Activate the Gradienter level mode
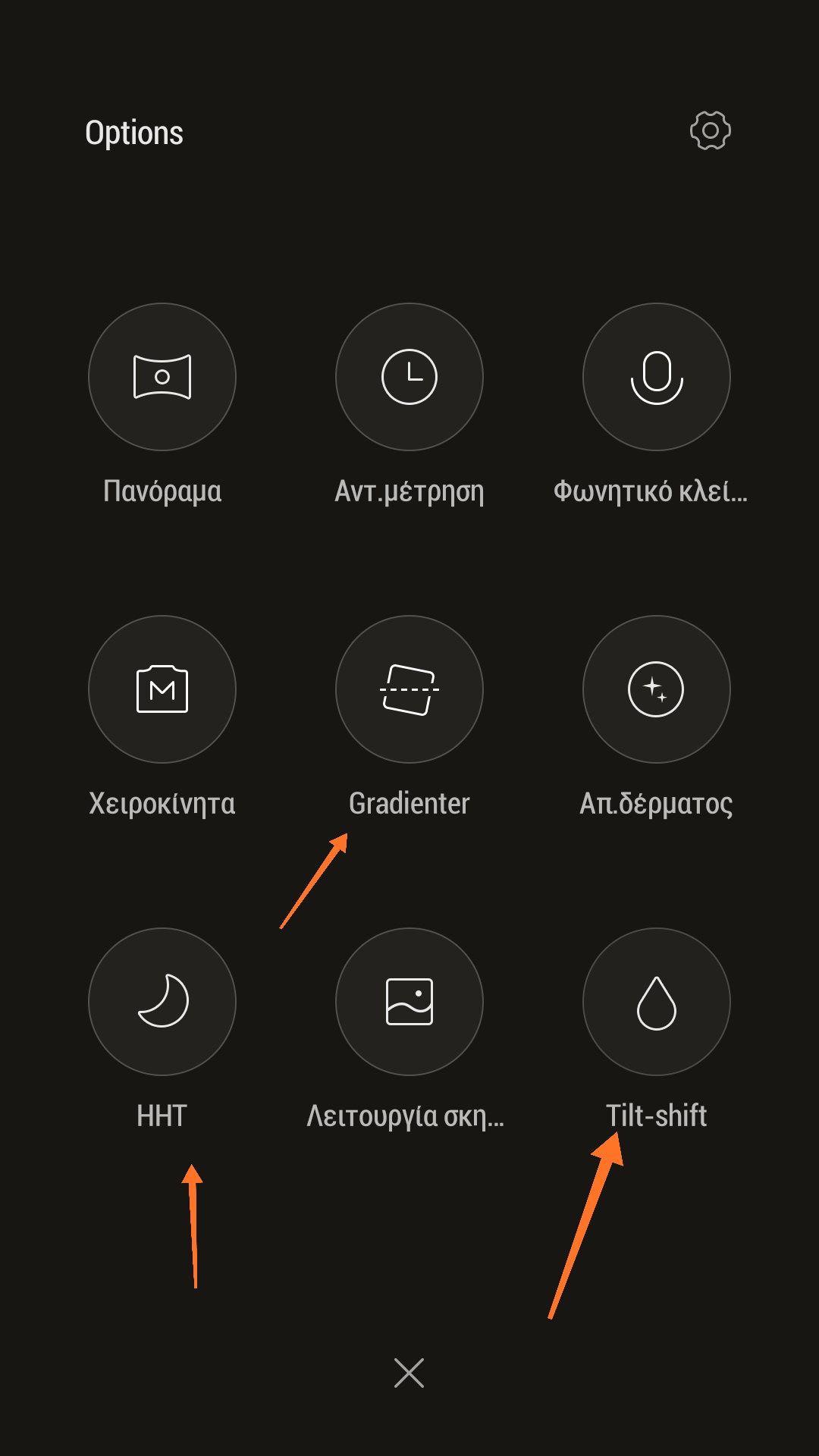The width and height of the screenshot is (819, 1456). coord(409,689)
